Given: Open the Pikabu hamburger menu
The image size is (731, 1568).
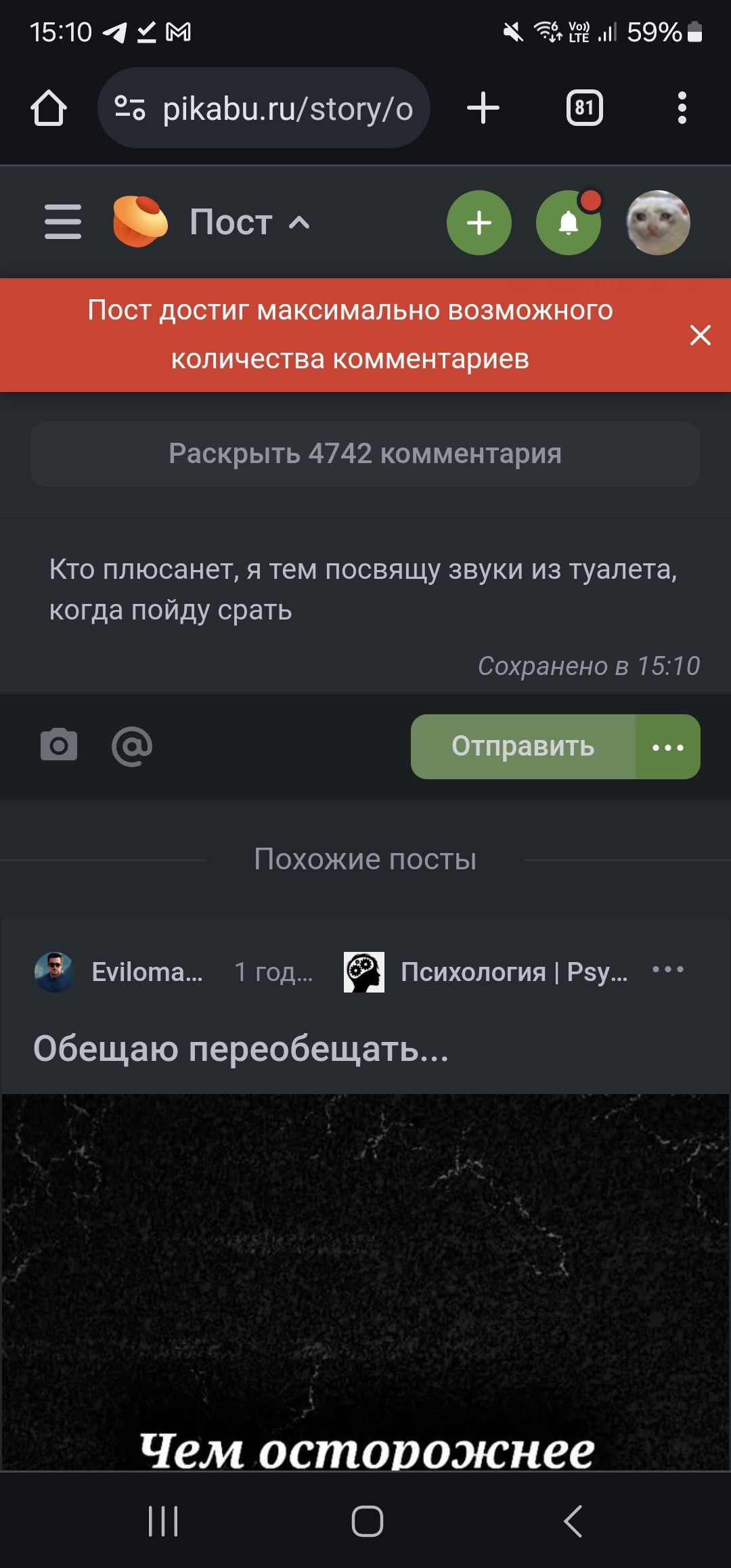Looking at the screenshot, I should pyautogui.click(x=63, y=222).
